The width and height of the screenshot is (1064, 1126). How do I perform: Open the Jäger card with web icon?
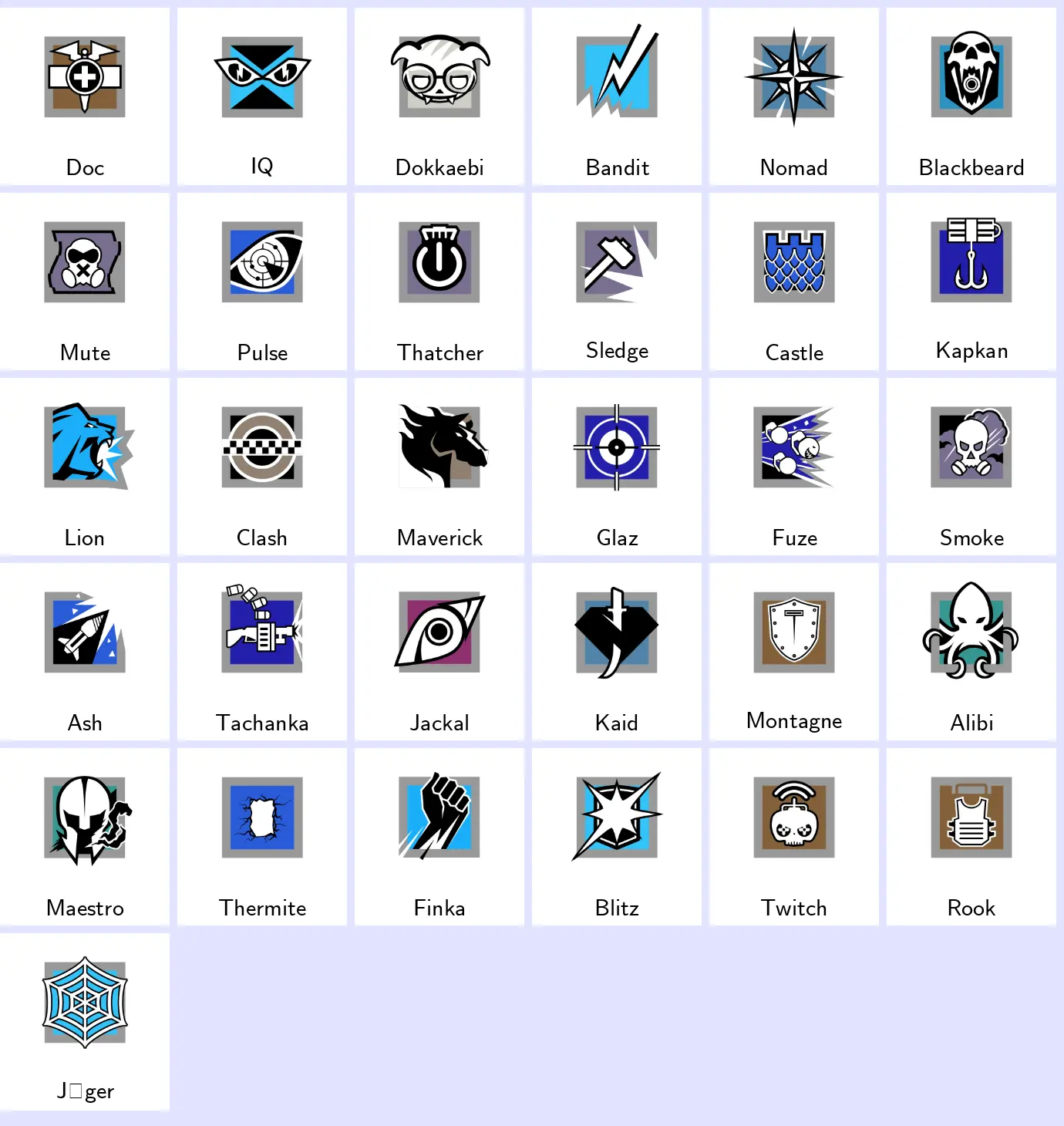(x=85, y=1022)
